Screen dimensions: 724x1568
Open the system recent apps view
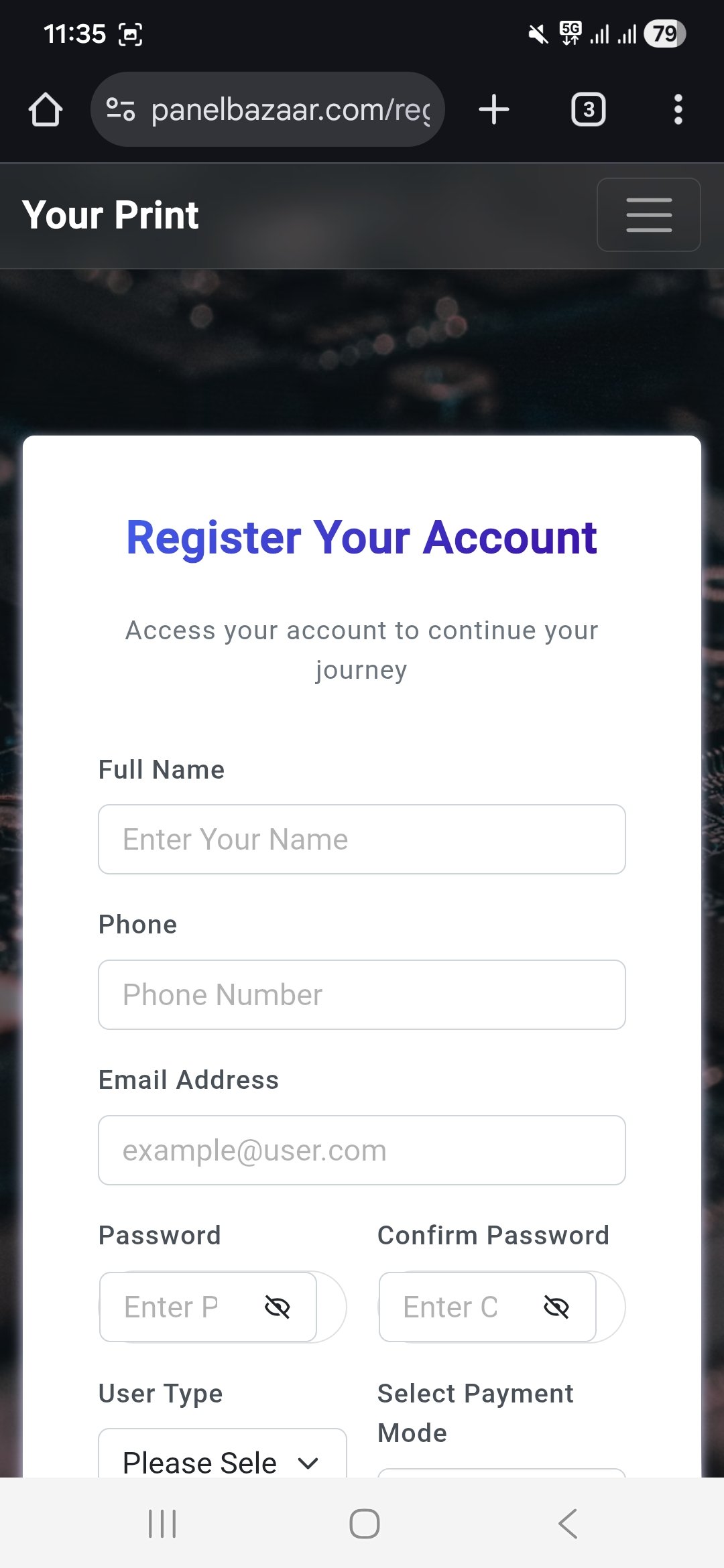(162, 1524)
